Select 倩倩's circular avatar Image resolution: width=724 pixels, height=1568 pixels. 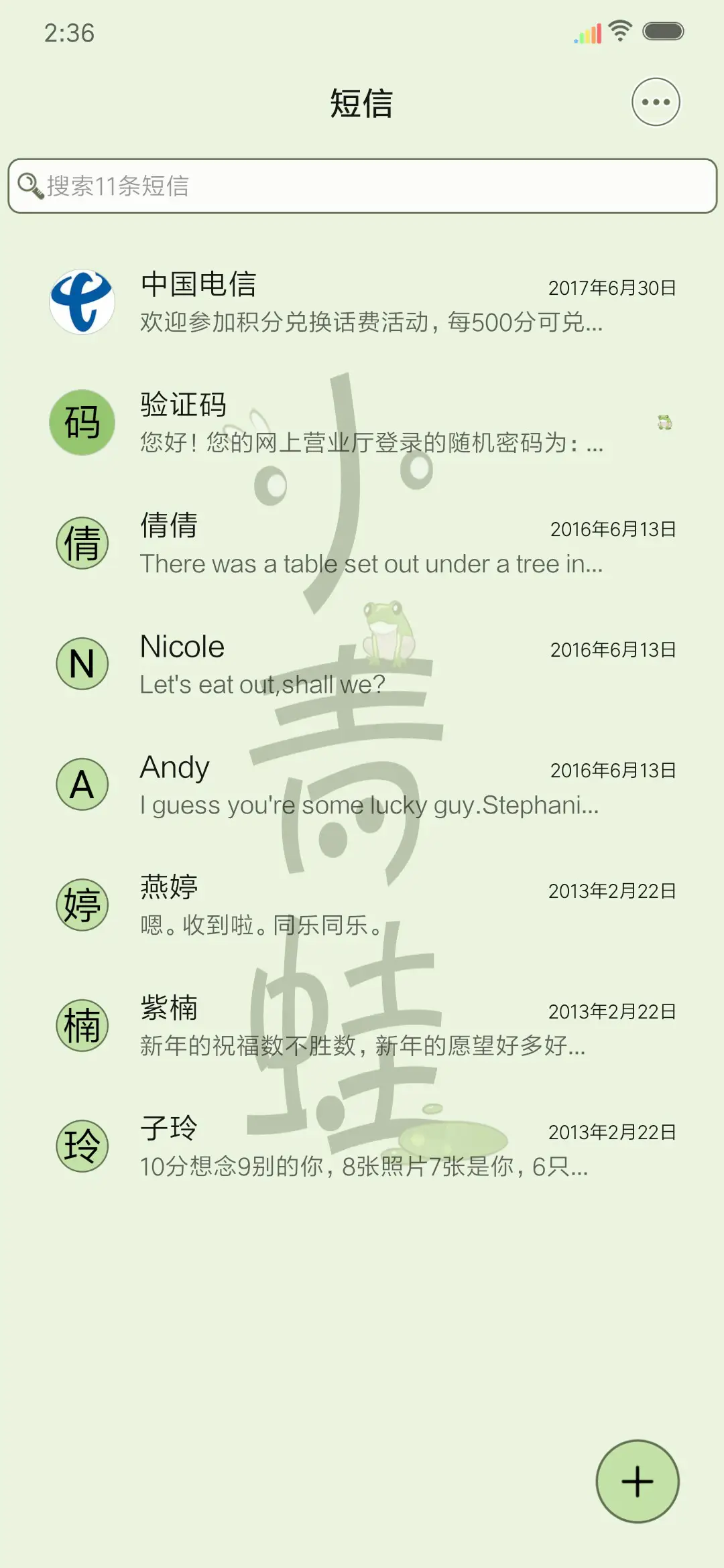[82, 543]
